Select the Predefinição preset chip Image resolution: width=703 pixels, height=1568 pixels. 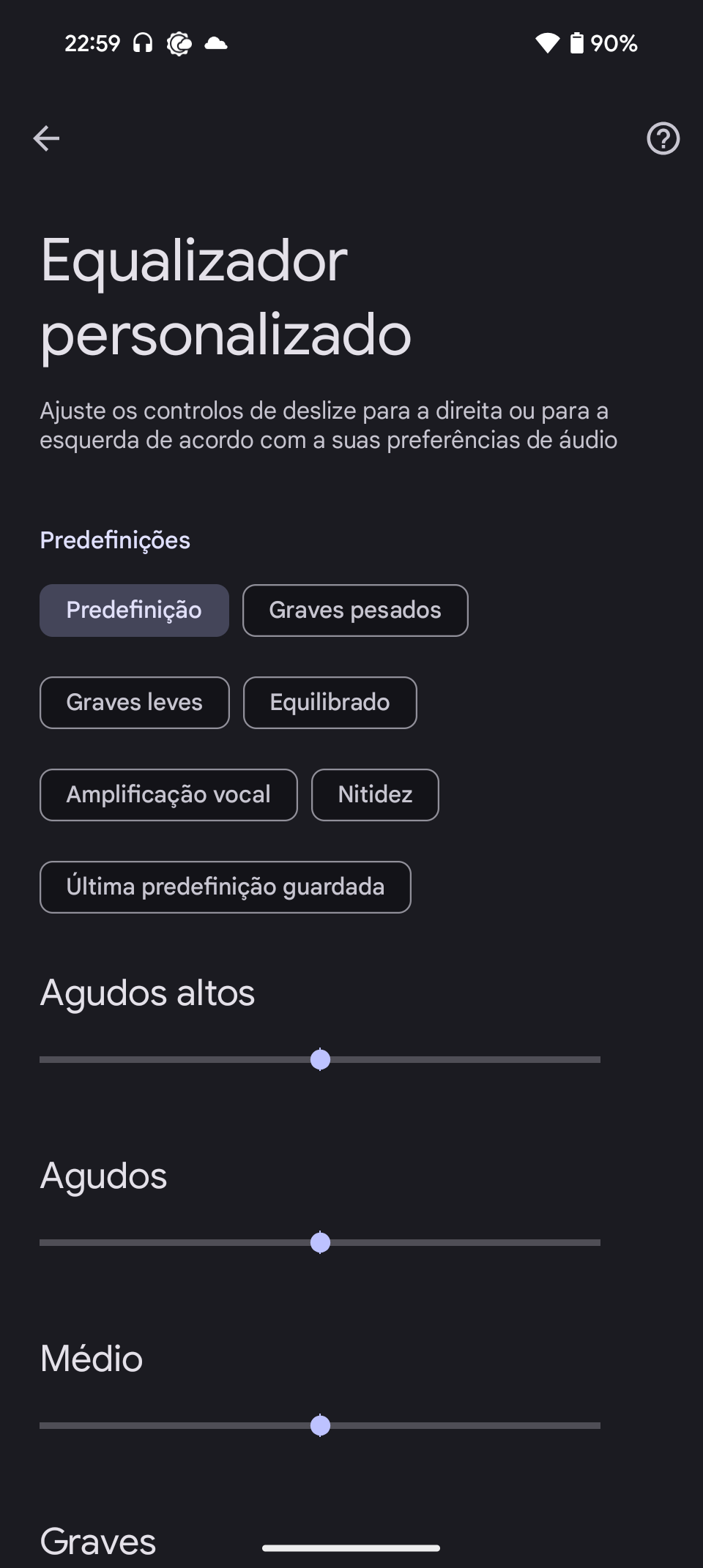pos(134,611)
